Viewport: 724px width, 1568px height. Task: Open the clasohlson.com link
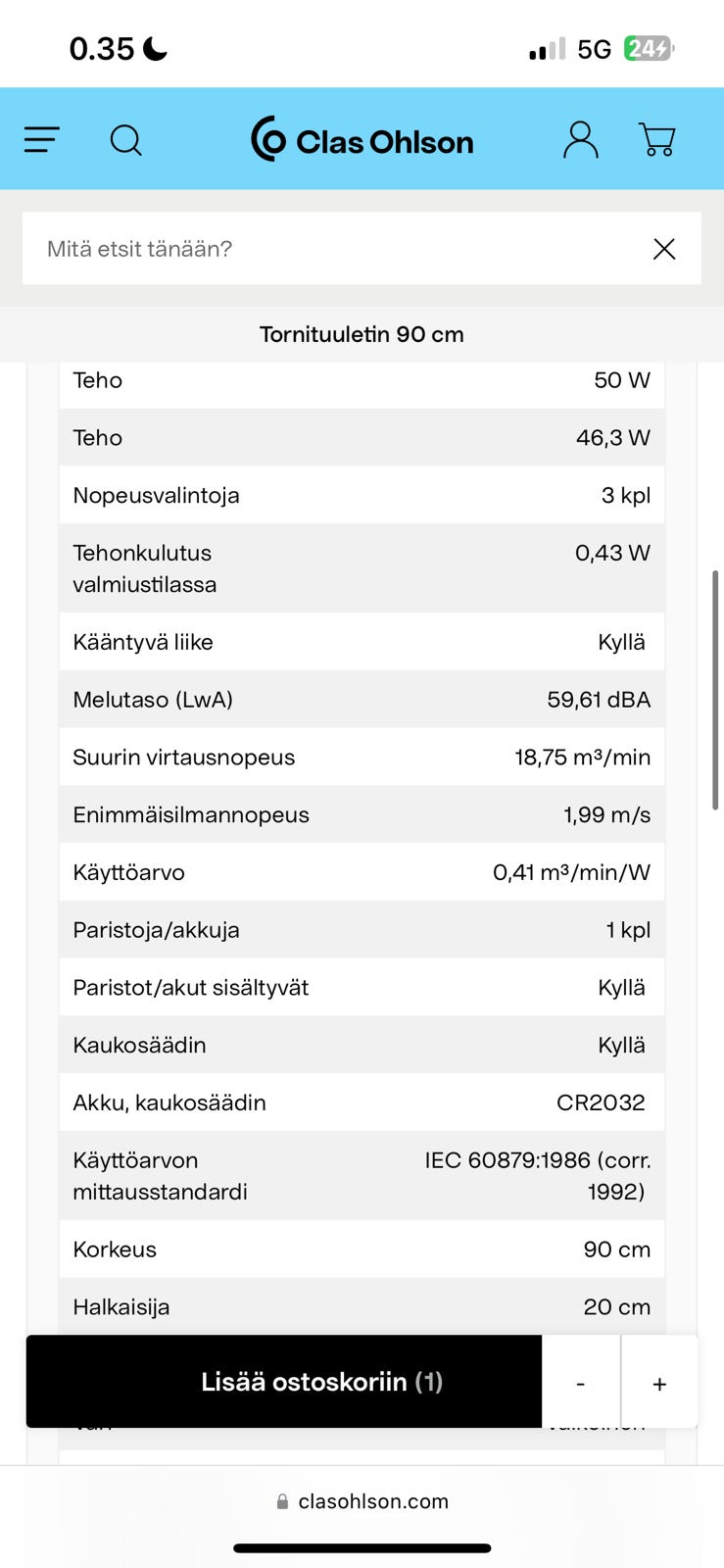click(374, 1500)
